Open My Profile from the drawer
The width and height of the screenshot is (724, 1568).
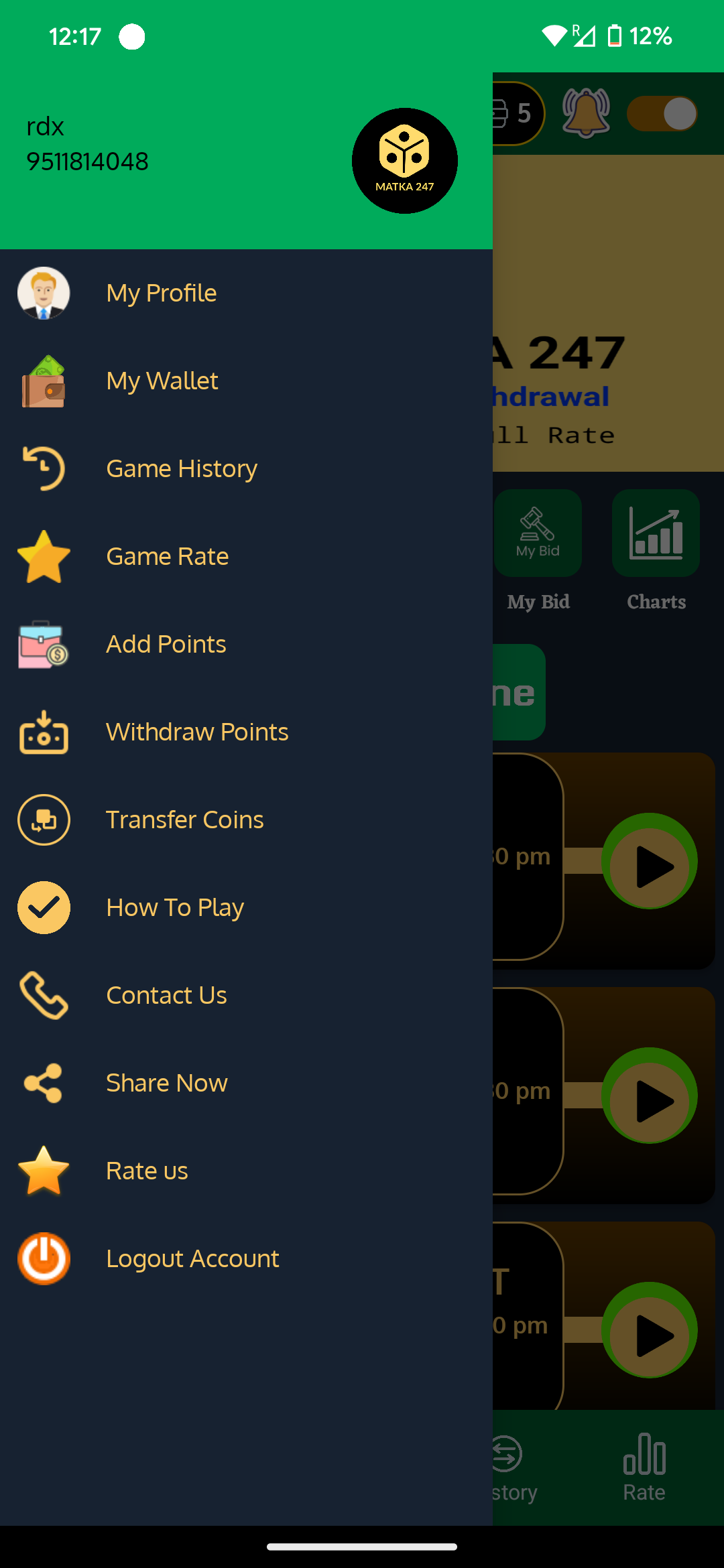pos(161,293)
